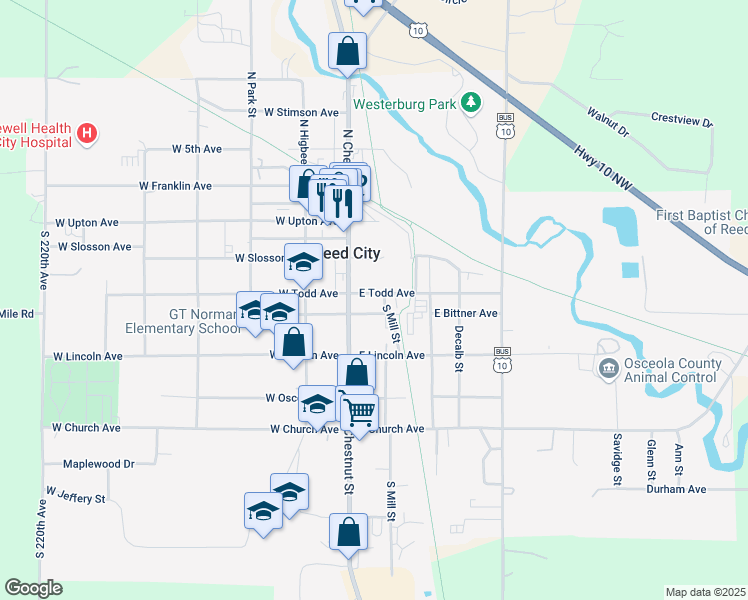Tap the school marker on W Church Ave

(317, 404)
